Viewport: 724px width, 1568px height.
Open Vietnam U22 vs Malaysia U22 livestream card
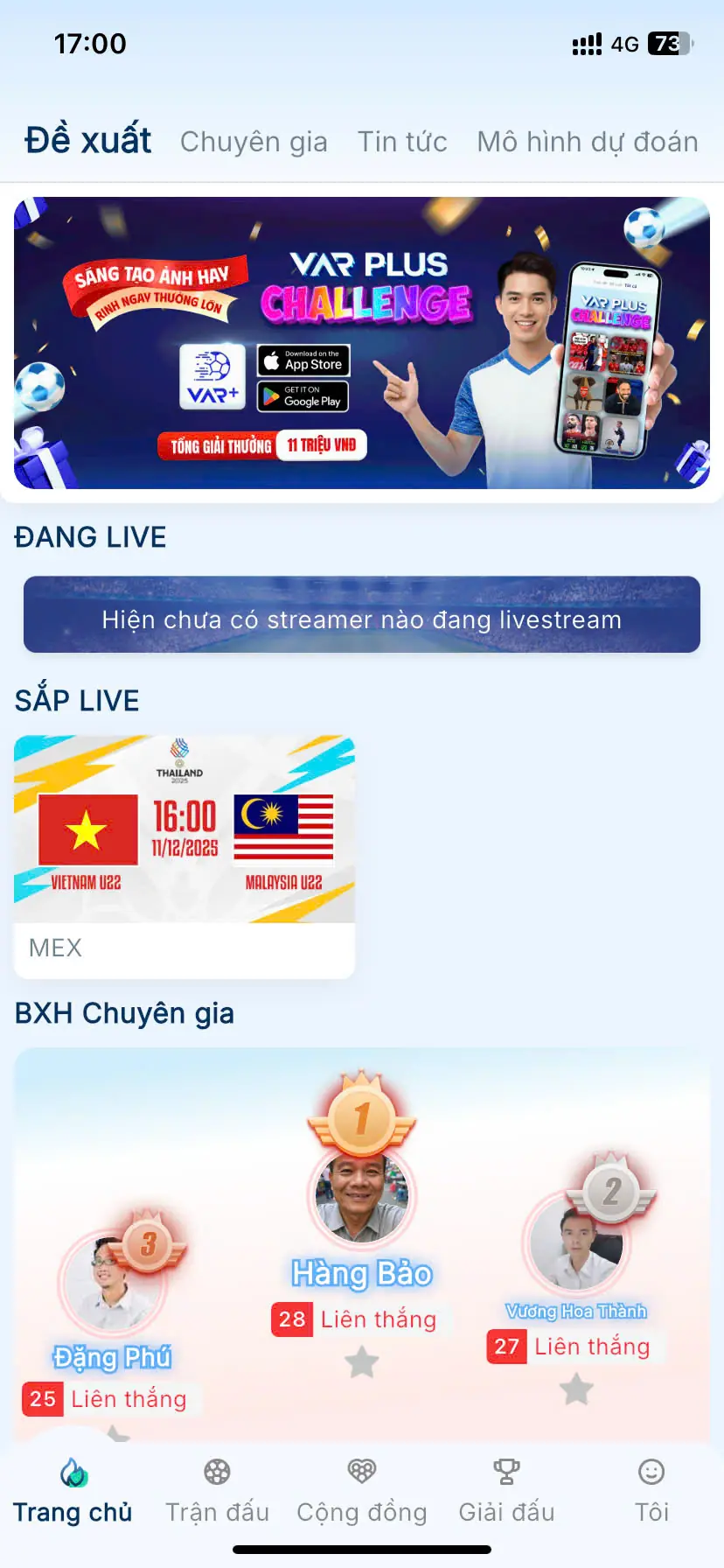click(x=184, y=855)
